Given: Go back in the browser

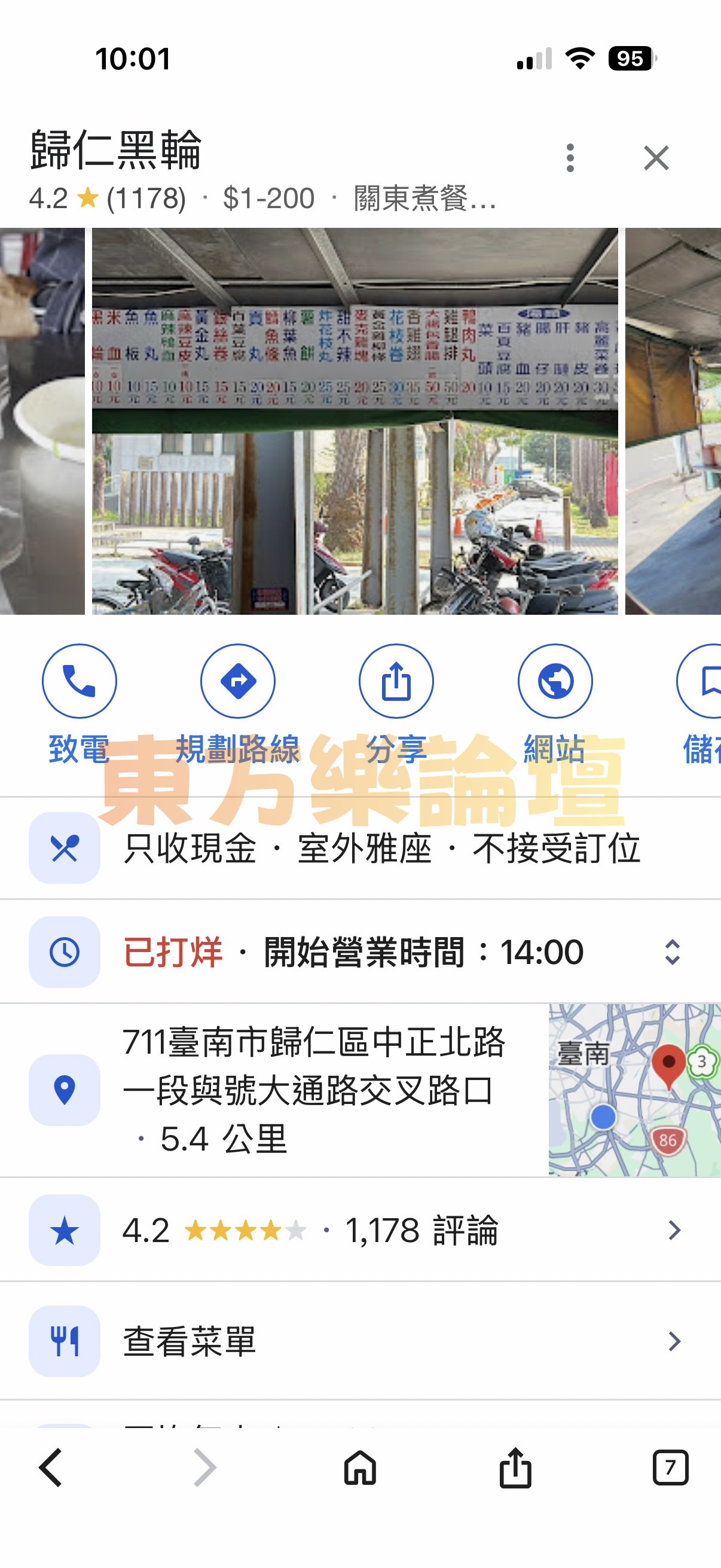Looking at the screenshot, I should click(51, 1468).
